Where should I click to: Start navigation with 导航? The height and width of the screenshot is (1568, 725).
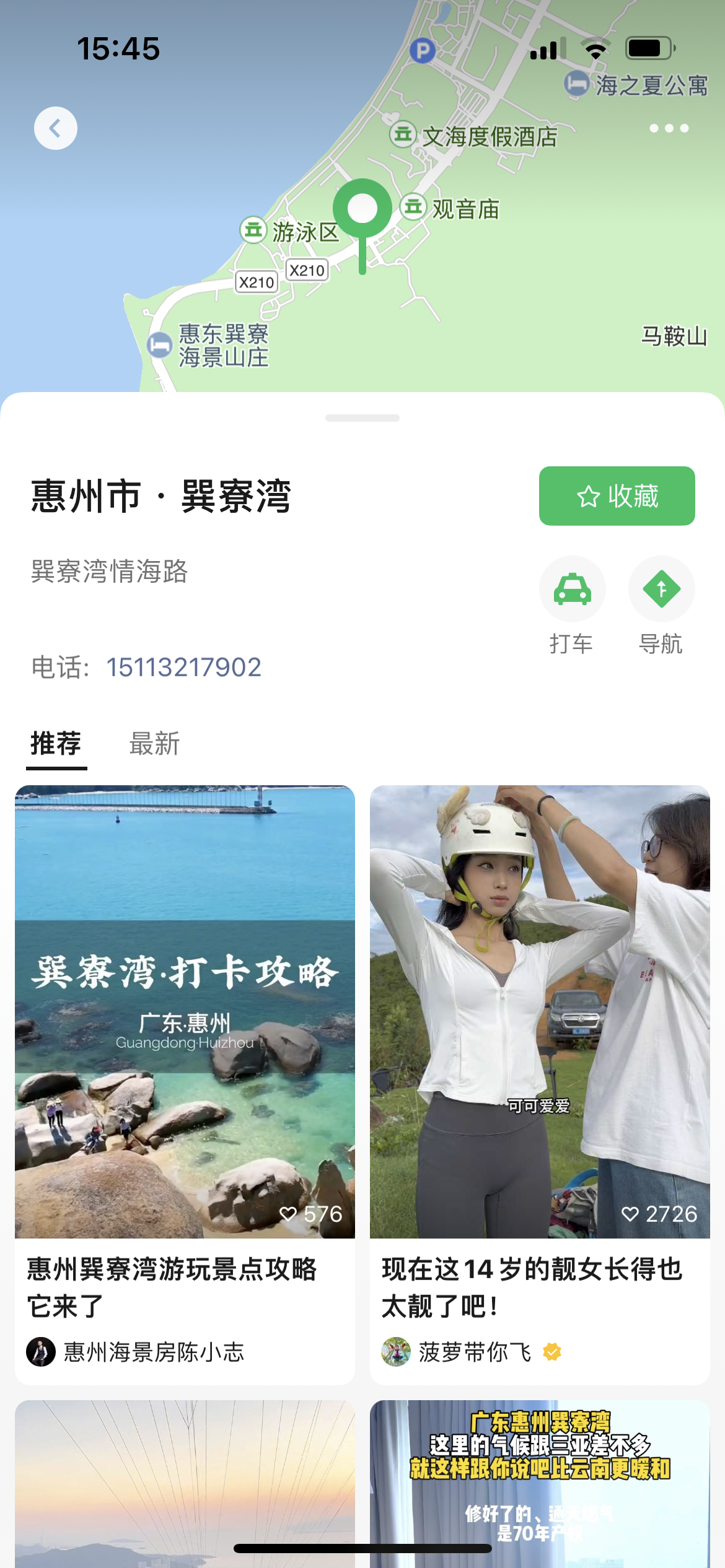tap(661, 590)
